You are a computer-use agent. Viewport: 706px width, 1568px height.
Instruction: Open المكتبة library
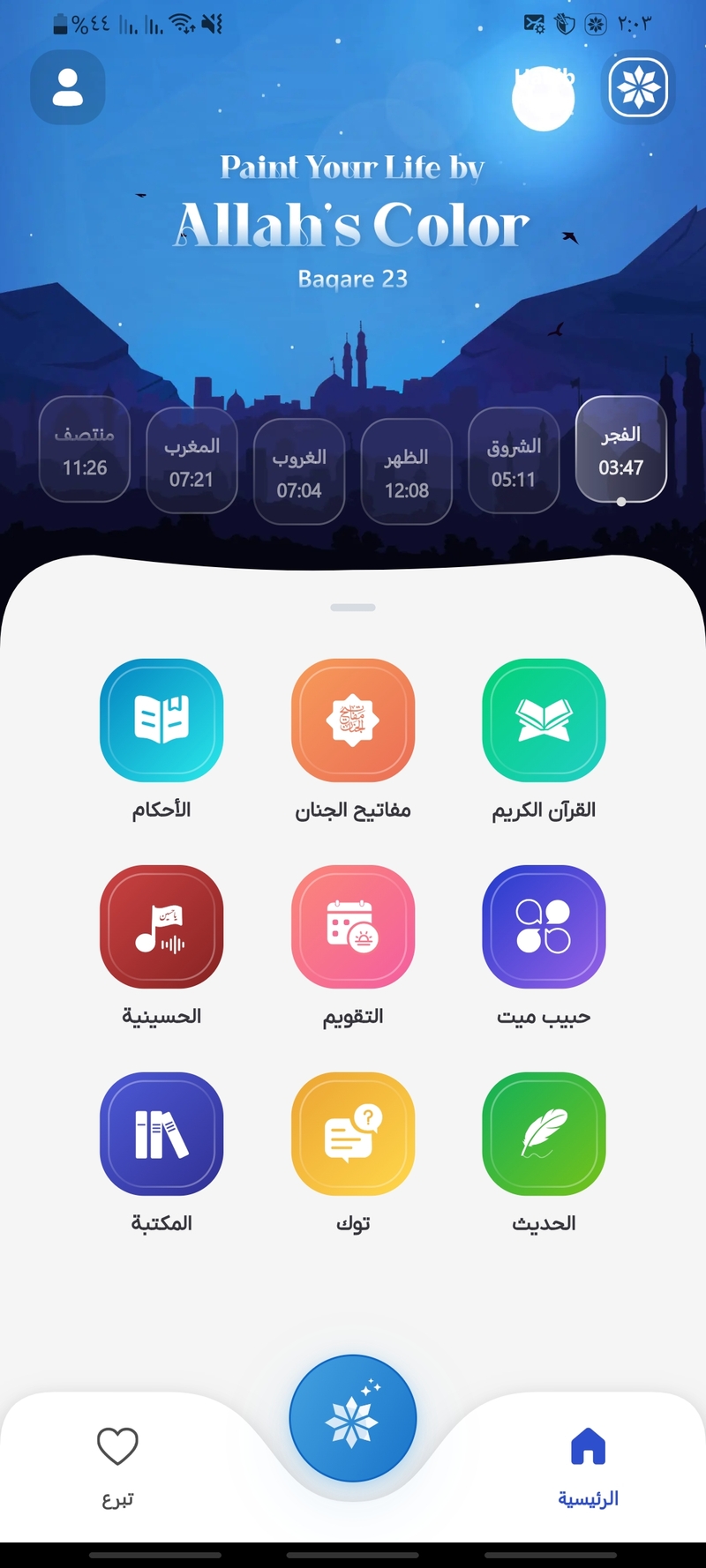(161, 1134)
